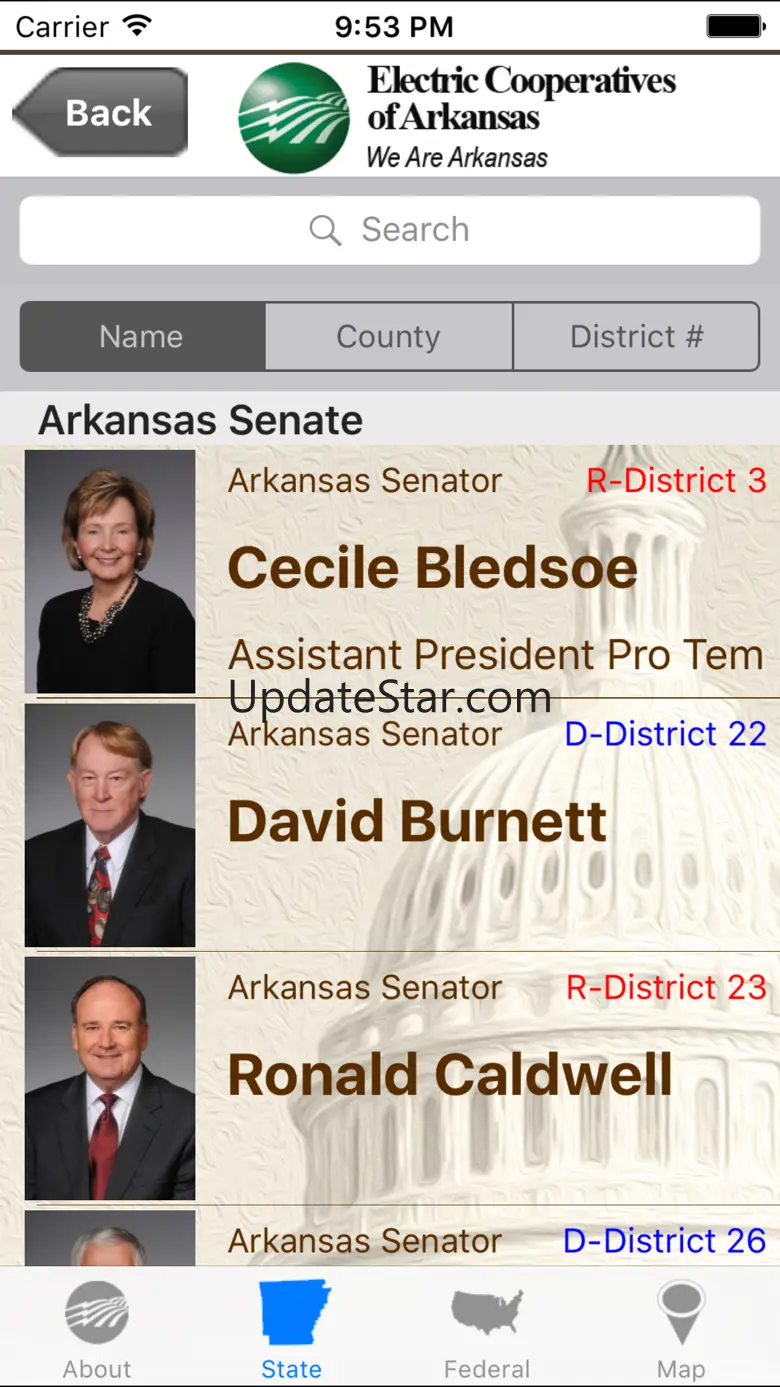This screenshot has width=780, height=1387.
Task: Switch to the County segment
Action: (388, 337)
